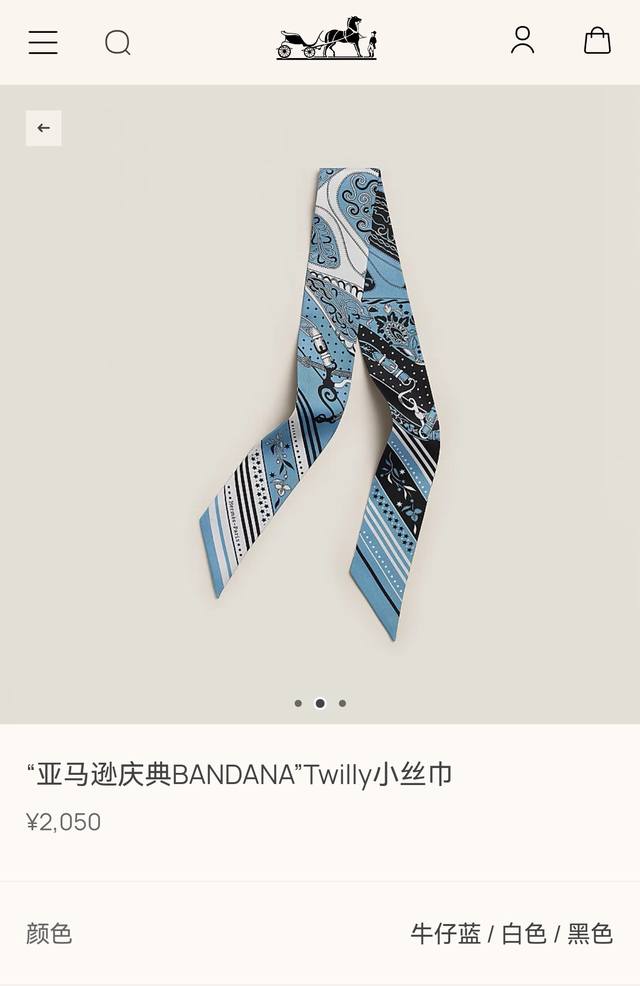The height and width of the screenshot is (986, 640).
Task: Go to the Hermès carriage logo home
Action: (x=327, y=39)
